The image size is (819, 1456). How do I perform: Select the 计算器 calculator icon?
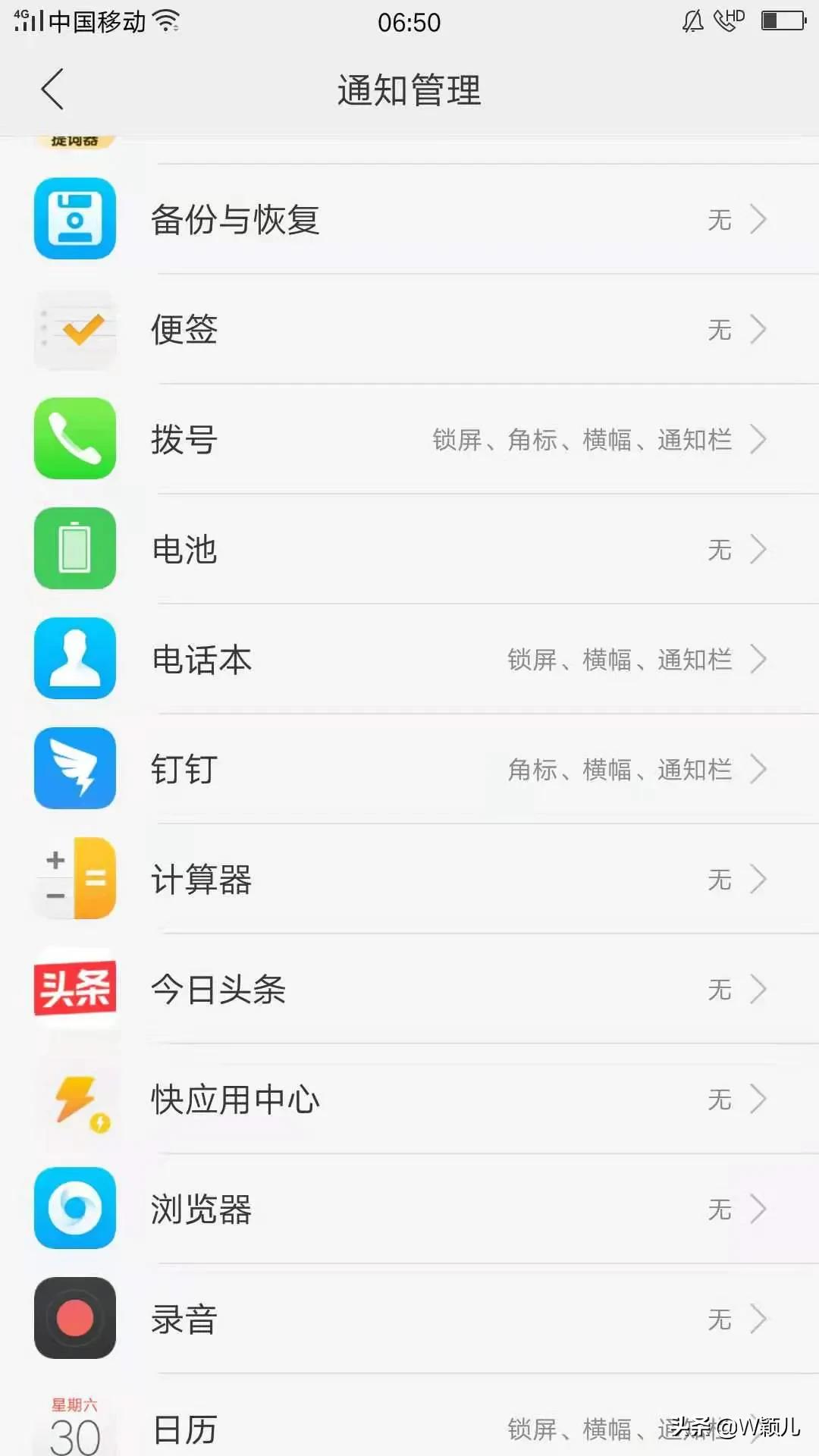click(74, 878)
